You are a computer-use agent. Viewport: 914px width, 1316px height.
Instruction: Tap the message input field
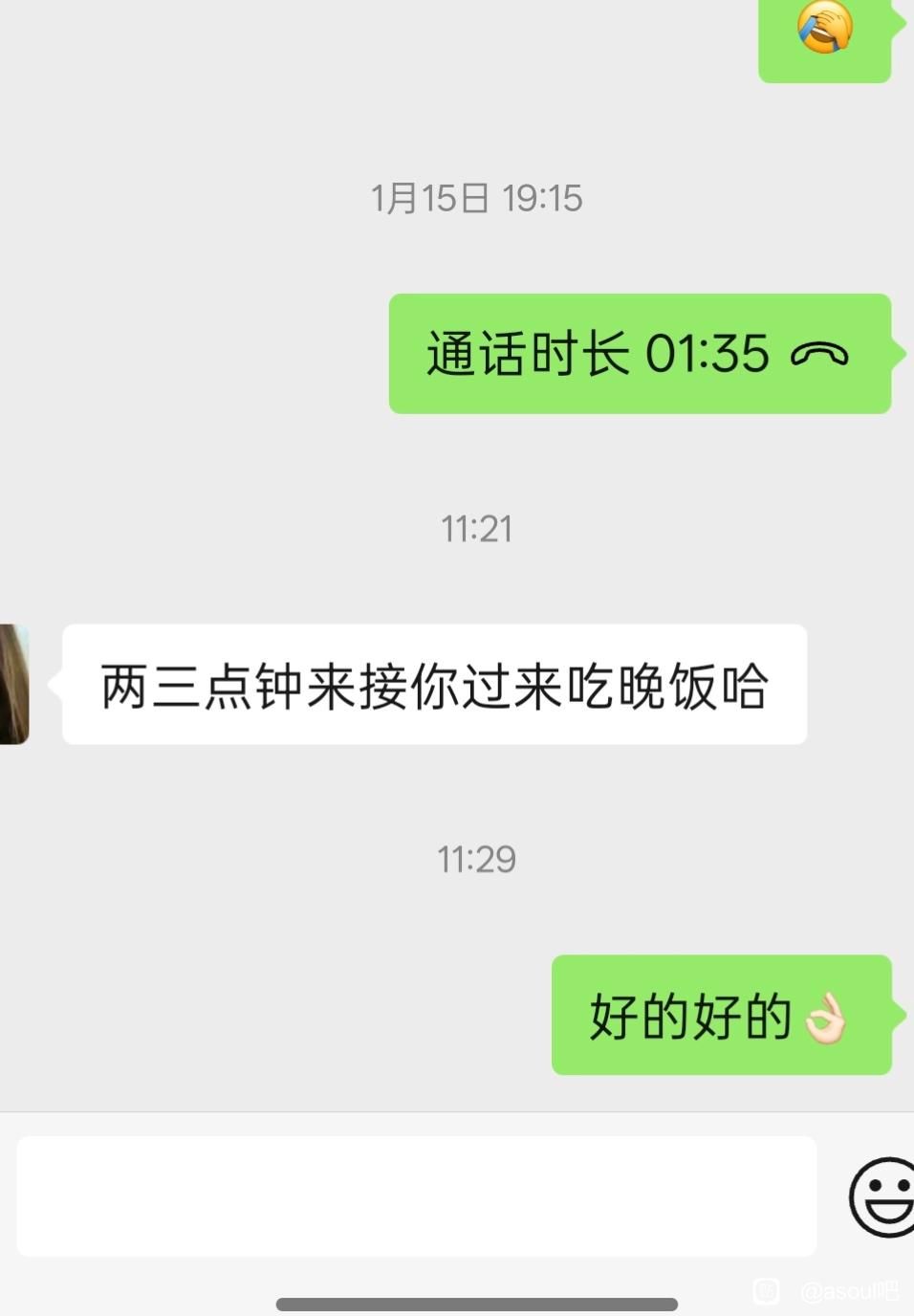(x=417, y=1195)
